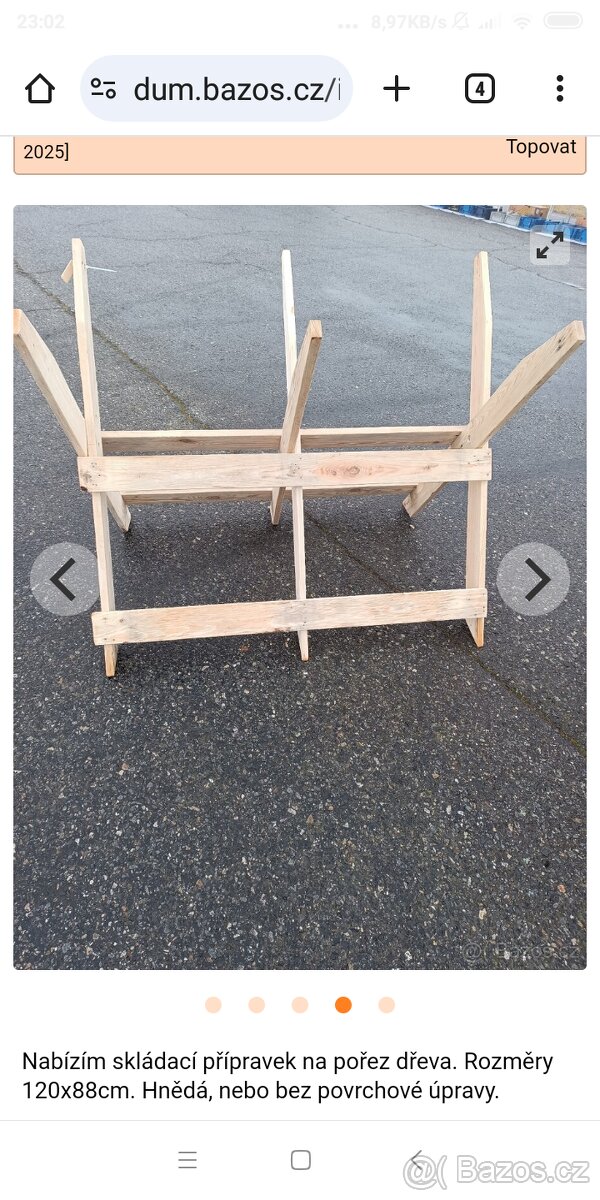The height and width of the screenshot is (1200, 600).
Task: Jump to the first photo dot
Action: click(x=213, y=1005)
